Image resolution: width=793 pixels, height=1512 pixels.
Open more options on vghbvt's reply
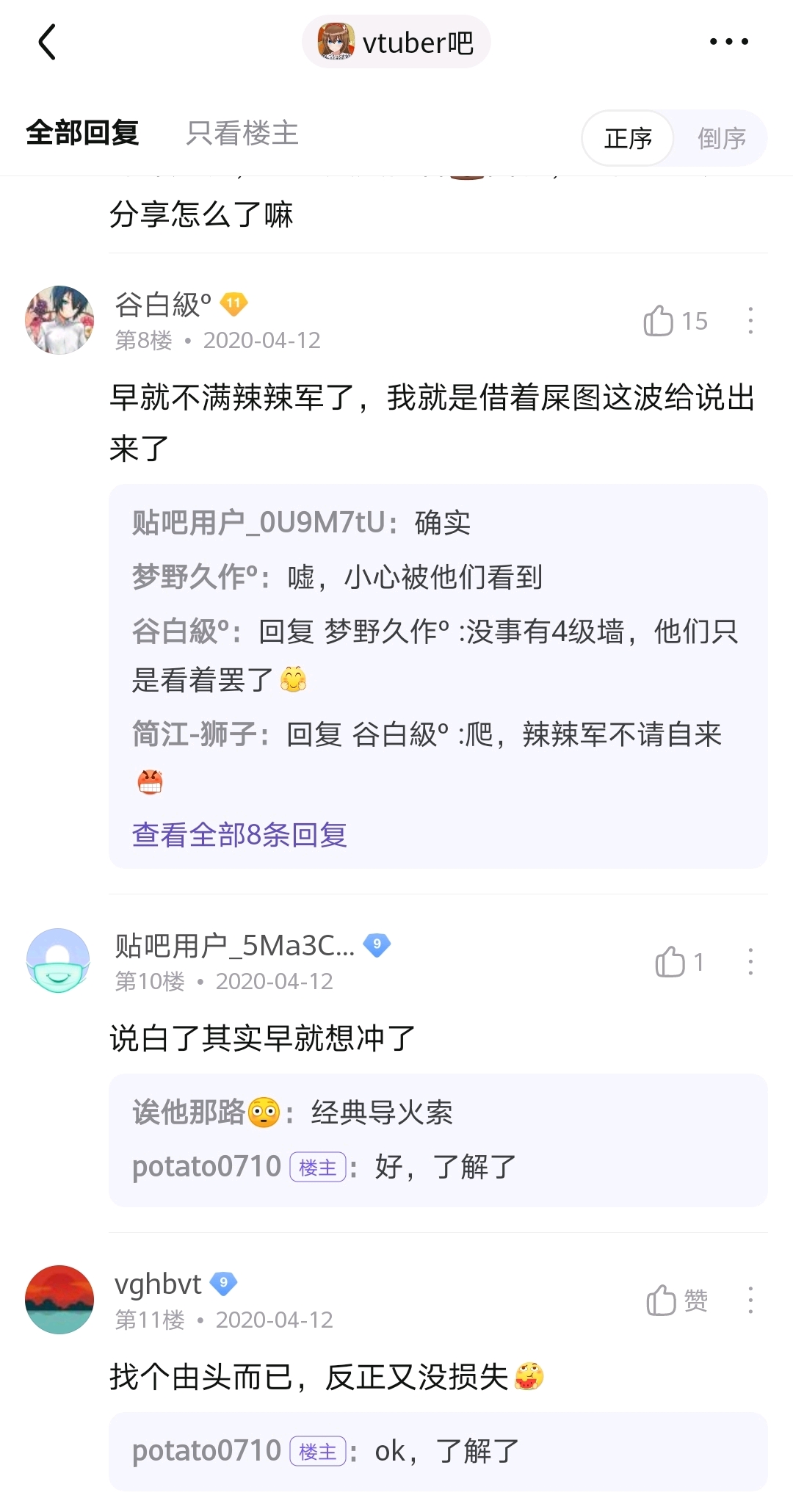750,1301
